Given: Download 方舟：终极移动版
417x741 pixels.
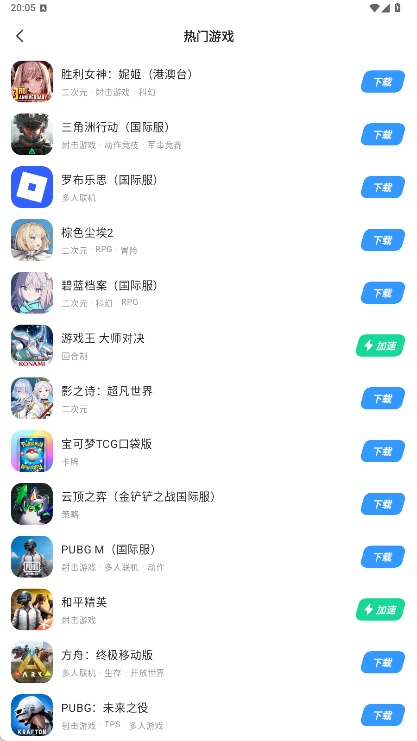Looking at the screenshot, I should tap(383, 663).
